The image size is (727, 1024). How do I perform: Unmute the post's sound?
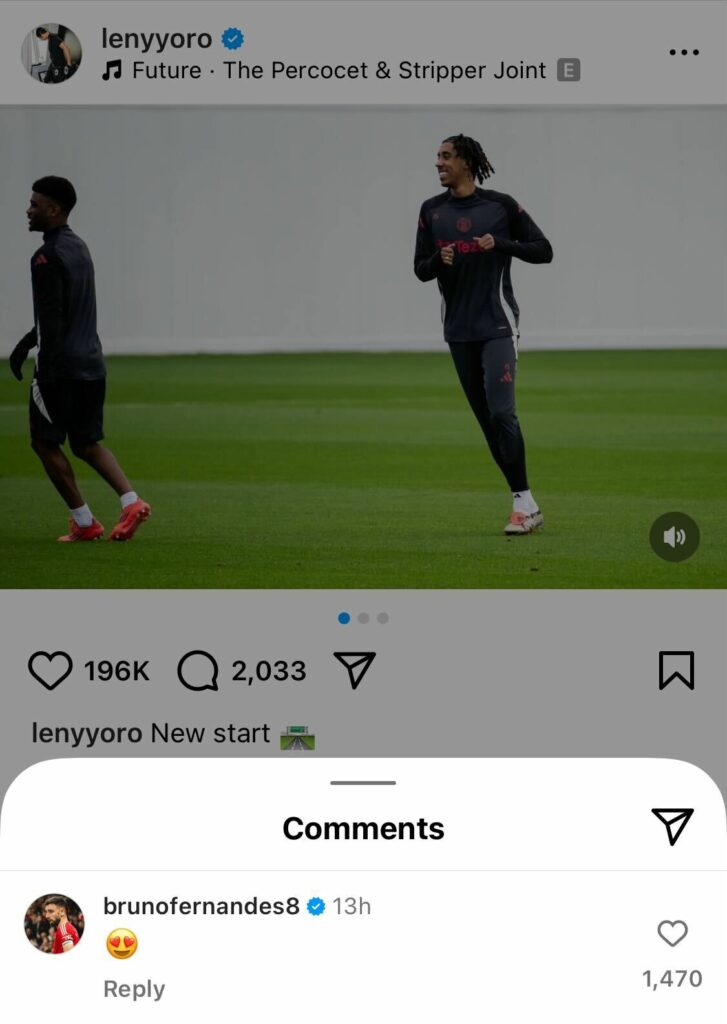pyautogui.click(x=674, y=538)
